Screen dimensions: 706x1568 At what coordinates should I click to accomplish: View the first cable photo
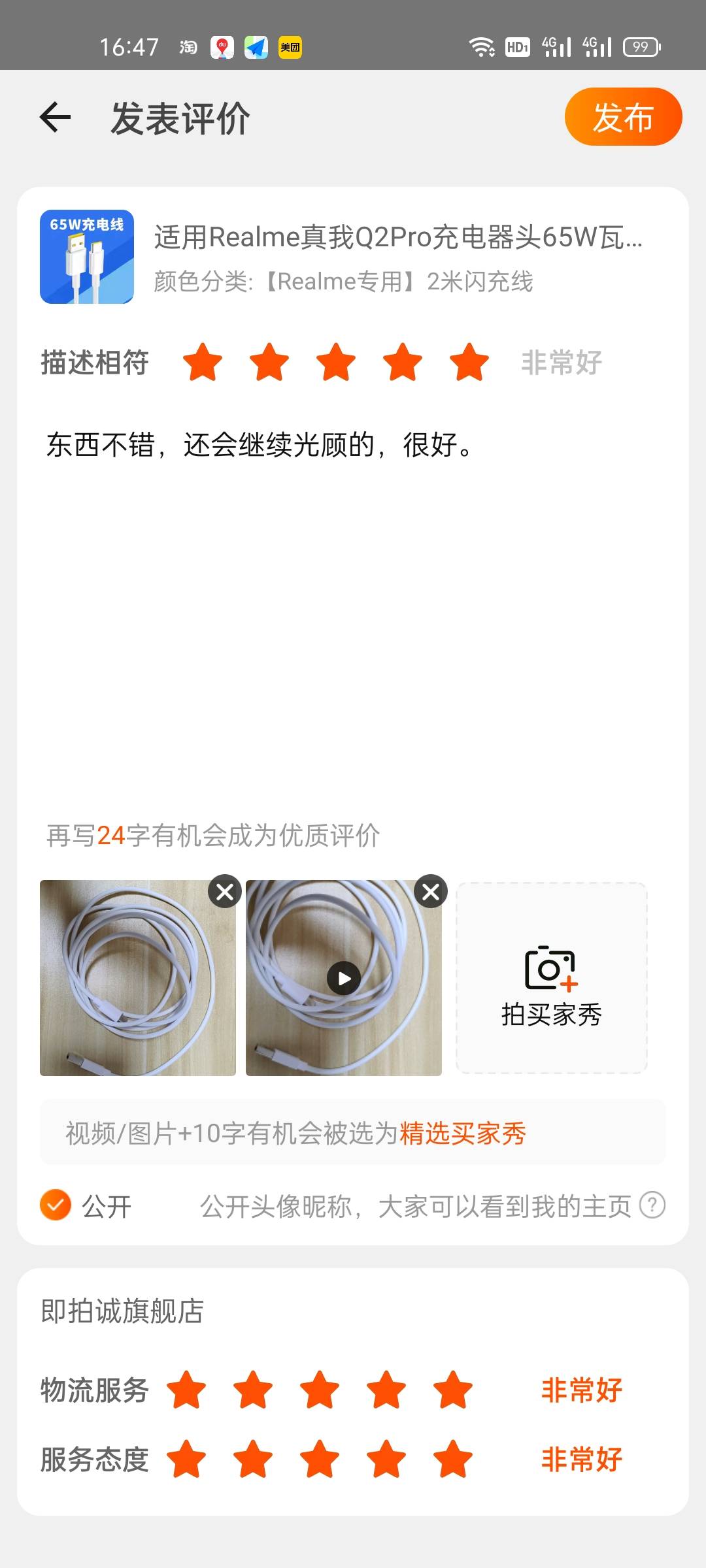coord(137,978)
